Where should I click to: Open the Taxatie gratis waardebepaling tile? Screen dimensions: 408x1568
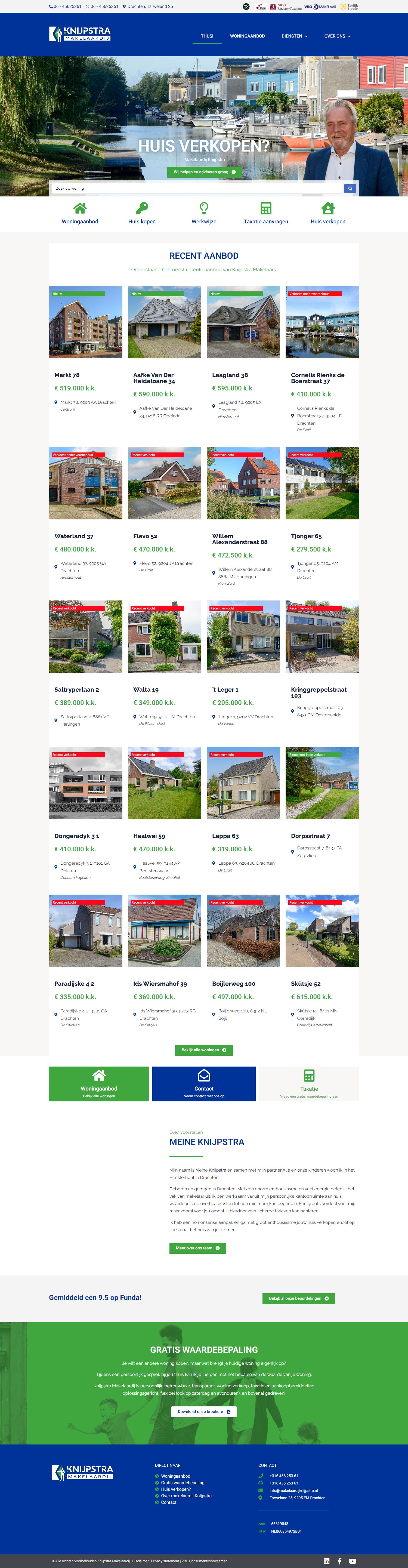[x=309, y=1083]
